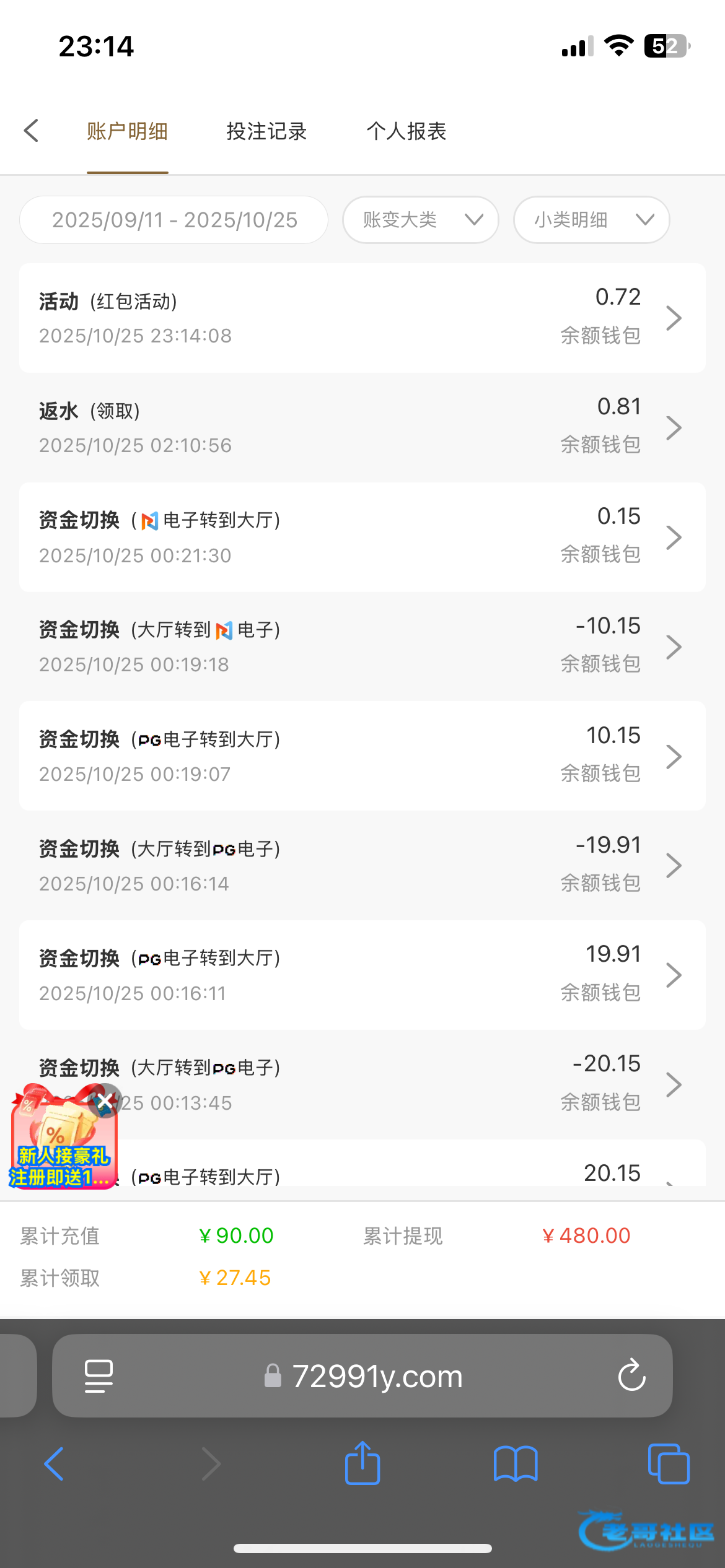Open the date range 2025/09/11 - 2025/10/25 picker
The height and width of the screenshot is (1568, 725).
(x=174, y=220)
